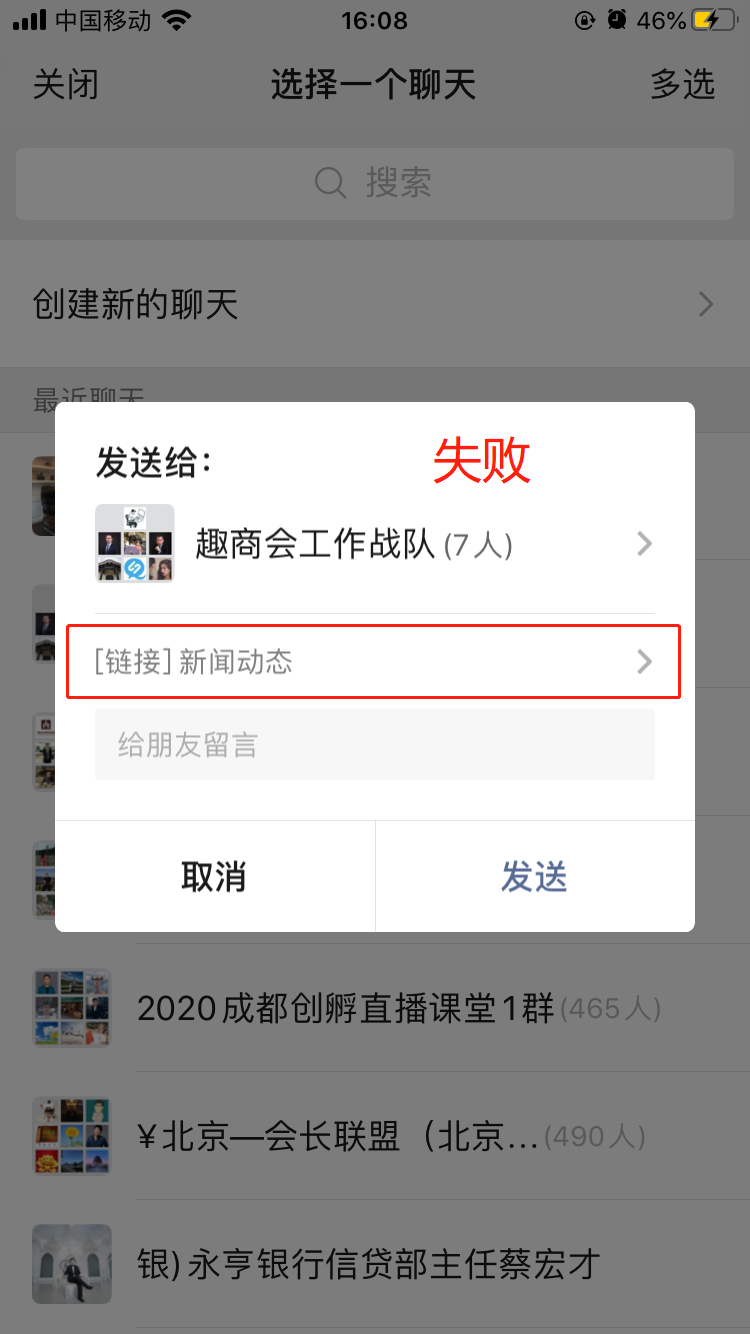This screenshot has height=1334, width=750.
Task: Cancel sending with 取消
Action: (x=214, y=877)
